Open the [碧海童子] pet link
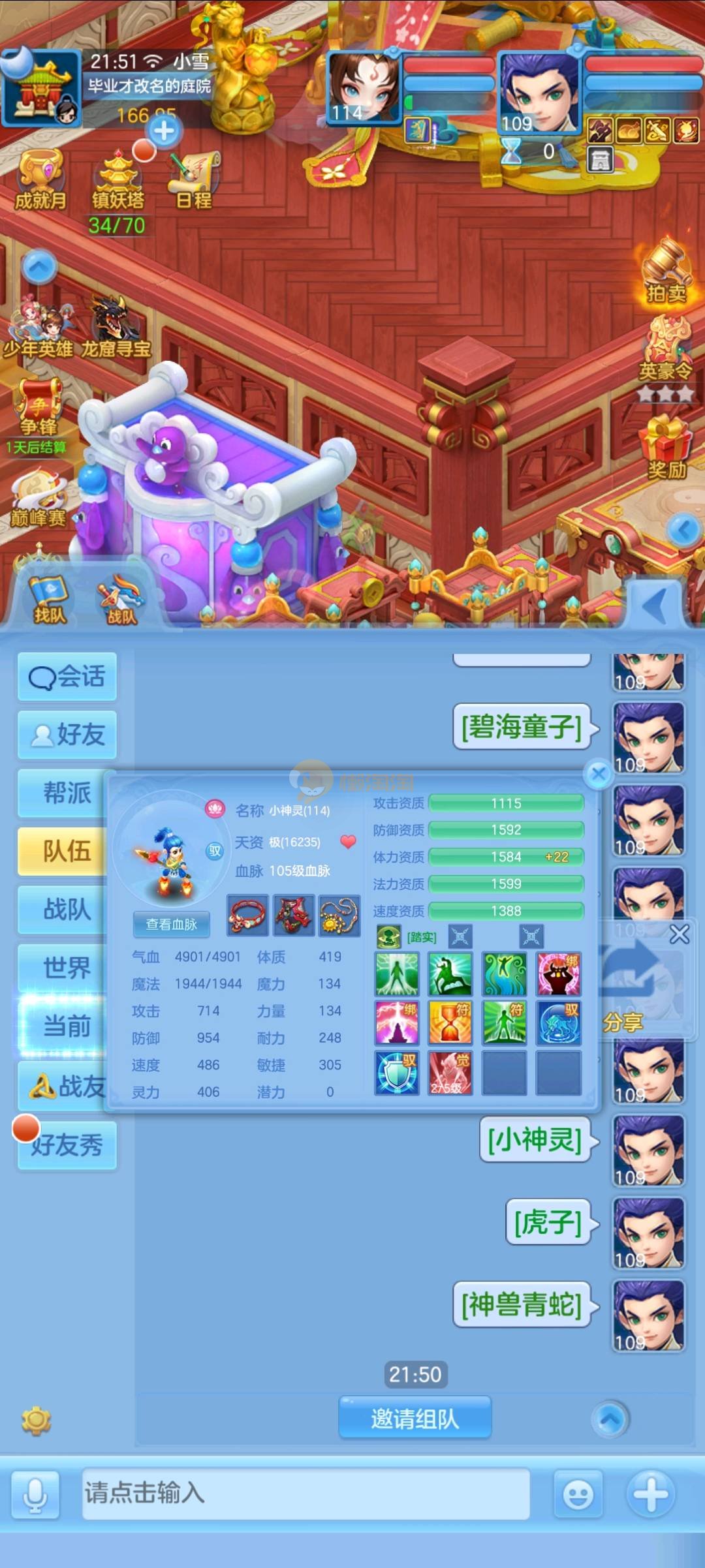The width and height of the screenshot is (705, 1568). (522, 727)
